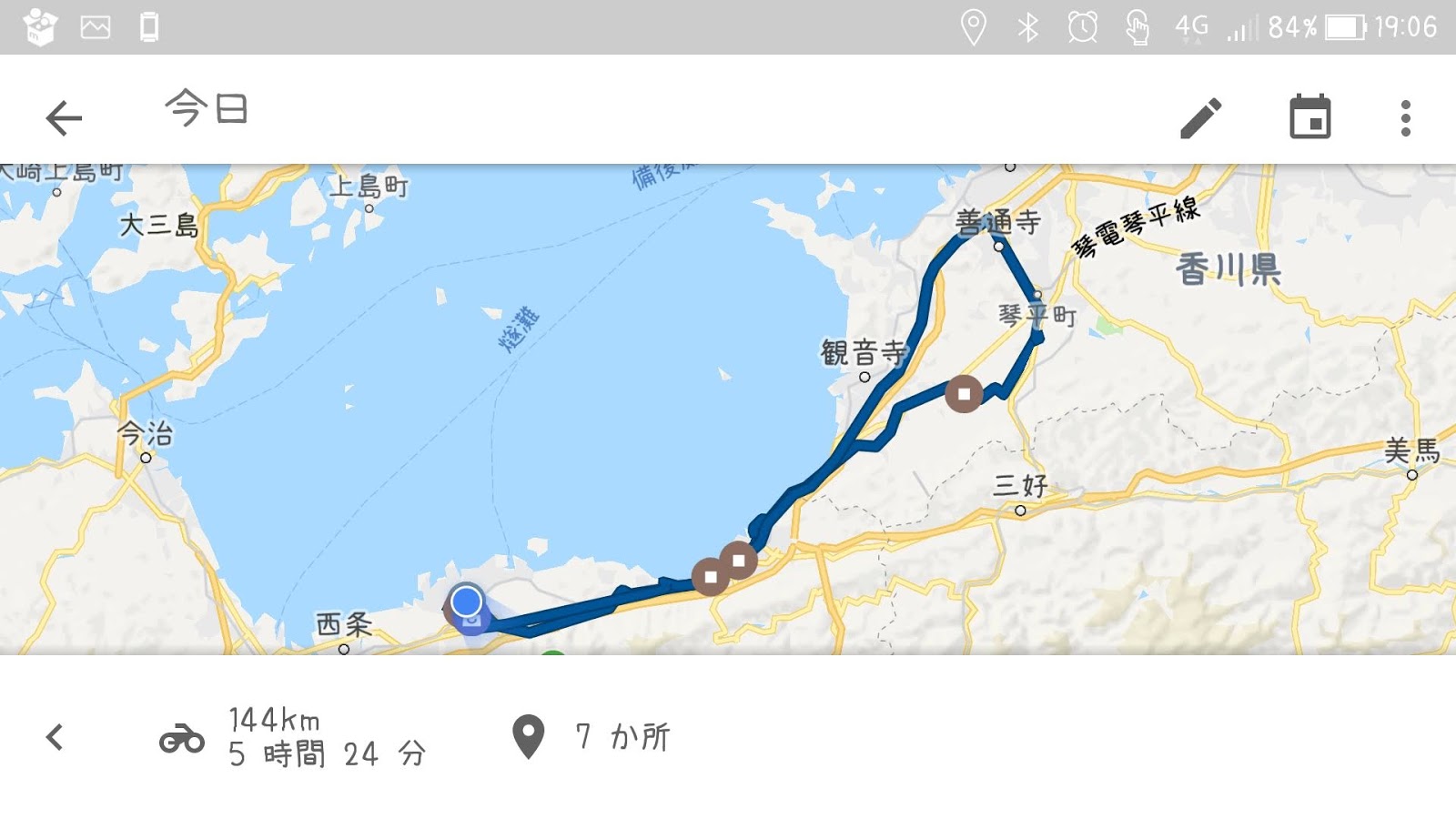The image size is (1456, 819).
Task: Open the calendar date picker
Action: pyautogui.click(x=1309, y=117)
